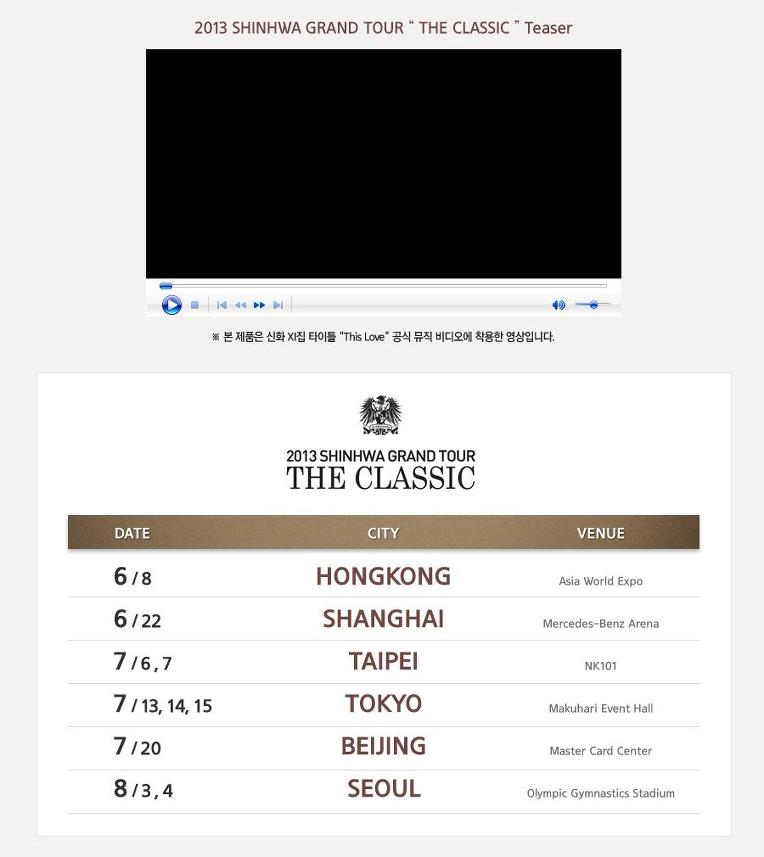Rewind the teaser video

click(x=240, y=305)
